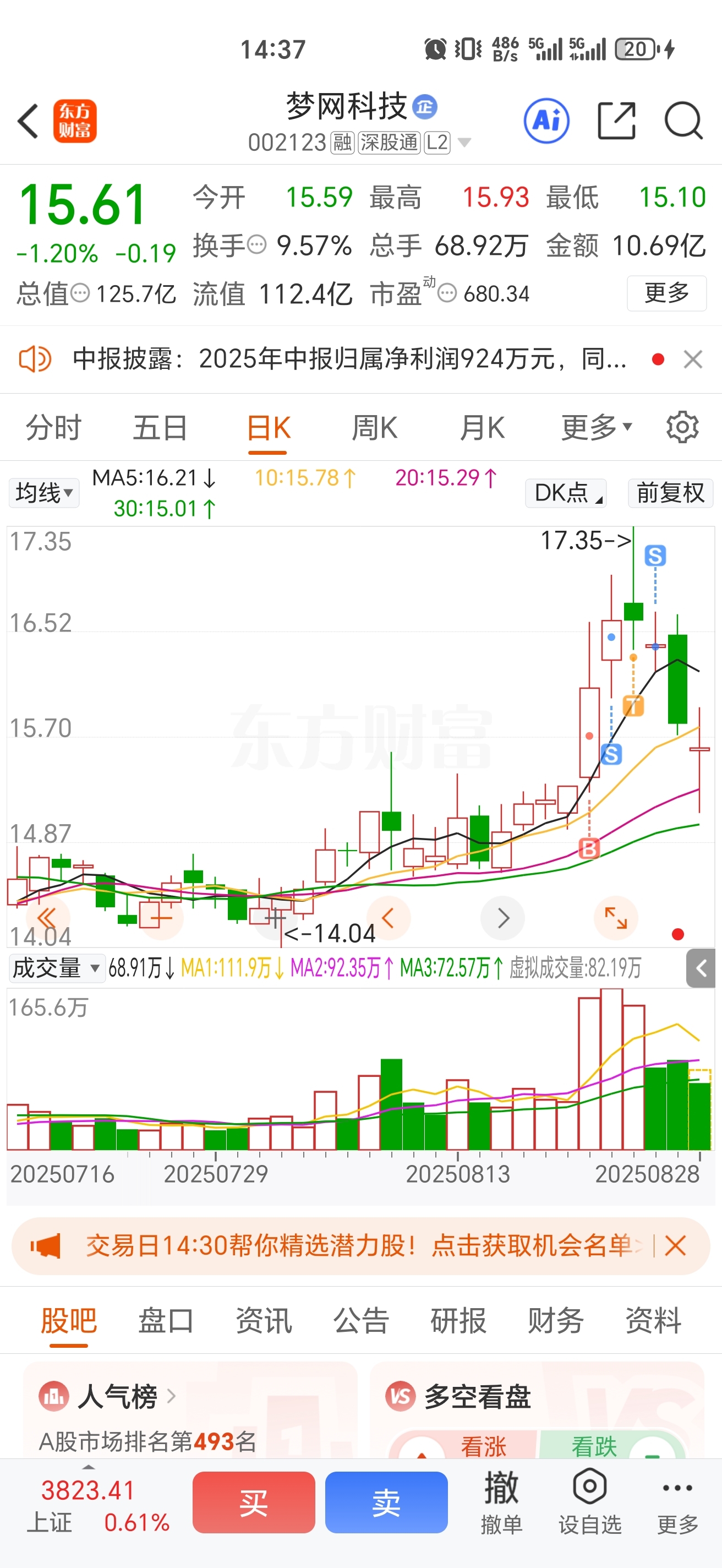The height and width of the screenshot is (1568, 722).
Task: Select the 周K chart tab
Action: [x=374, y=427]
